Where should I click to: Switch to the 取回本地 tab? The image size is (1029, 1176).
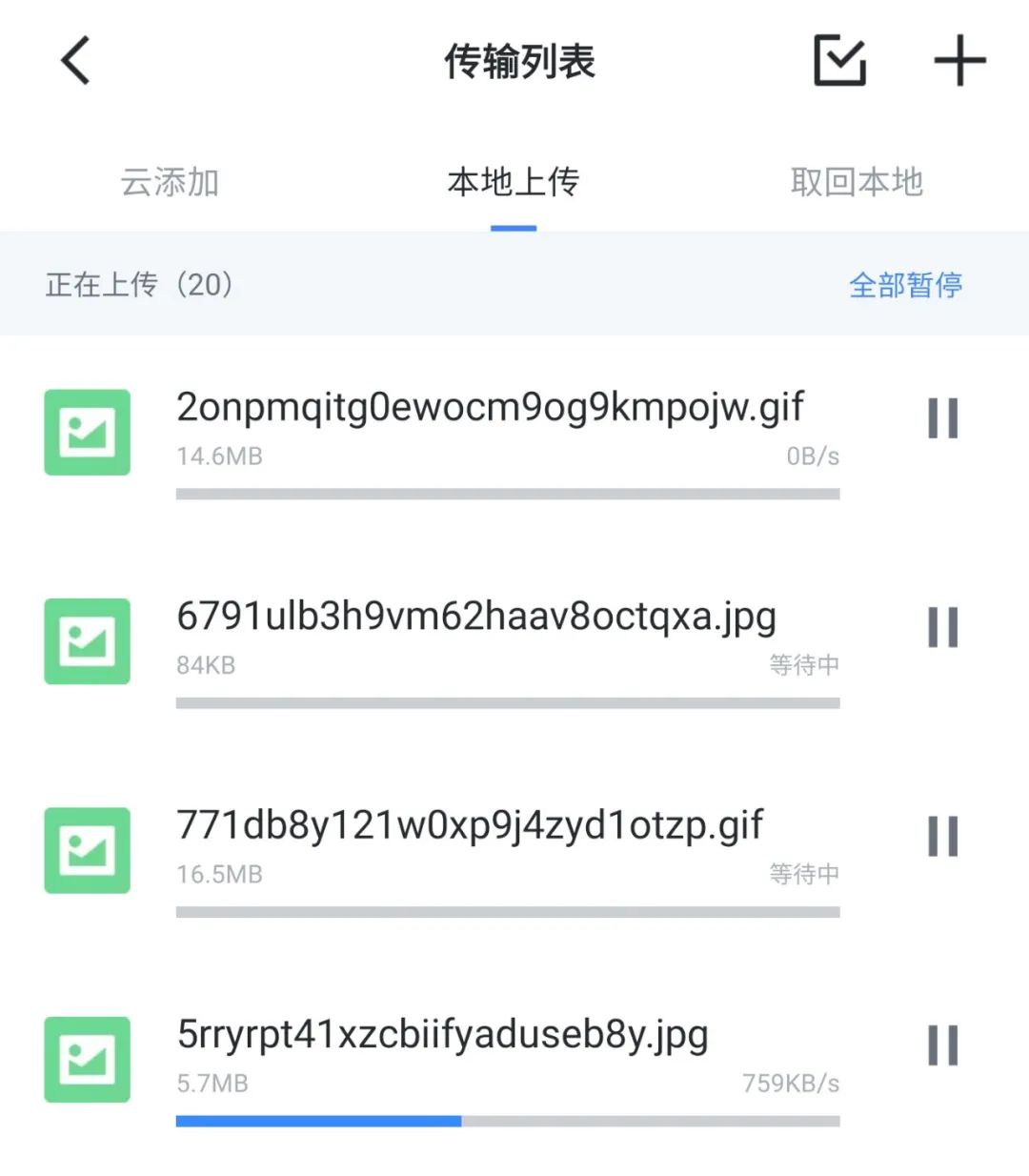[857, 182]
